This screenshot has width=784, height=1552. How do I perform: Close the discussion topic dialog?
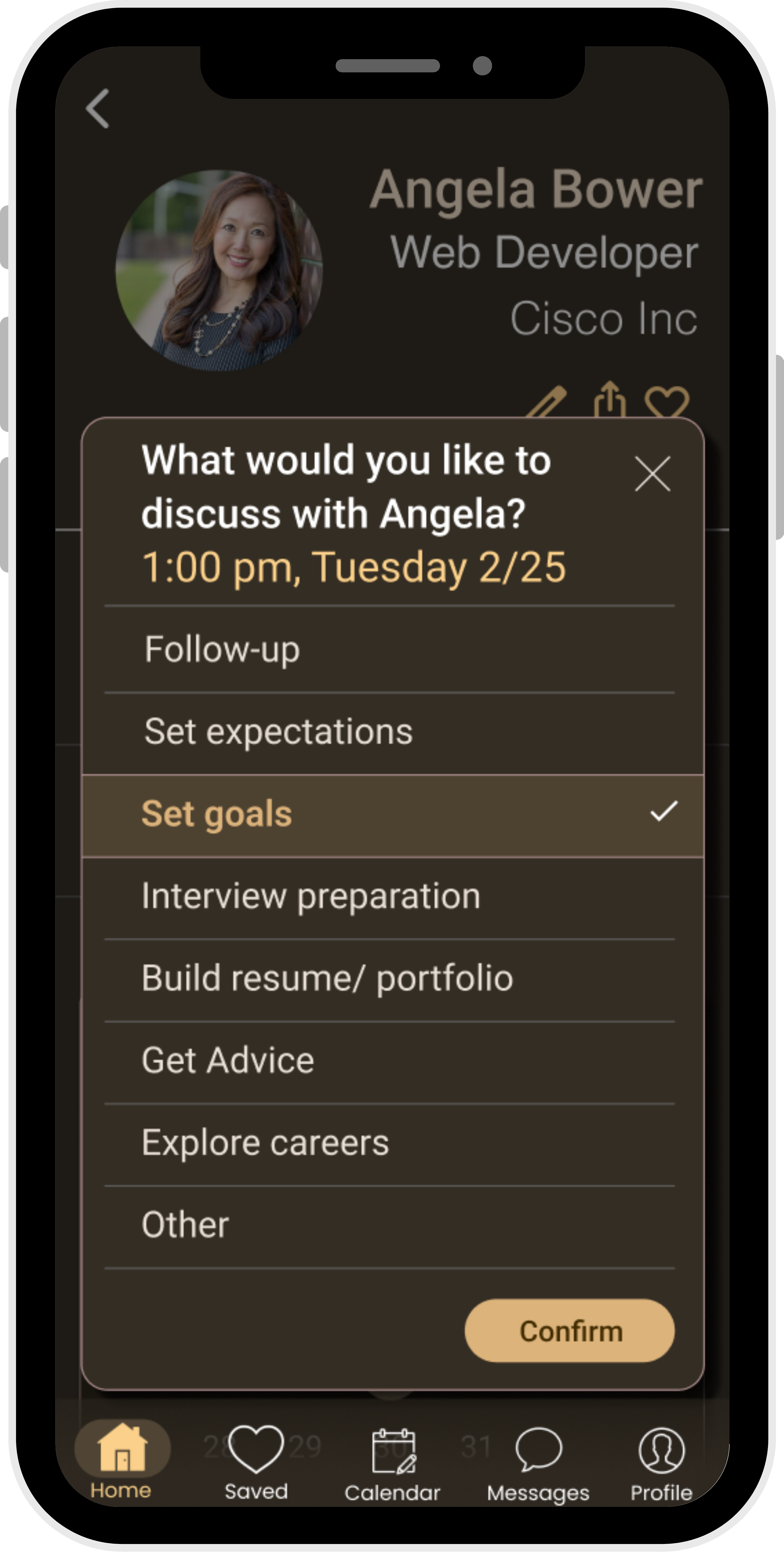(x=652, y=474)
